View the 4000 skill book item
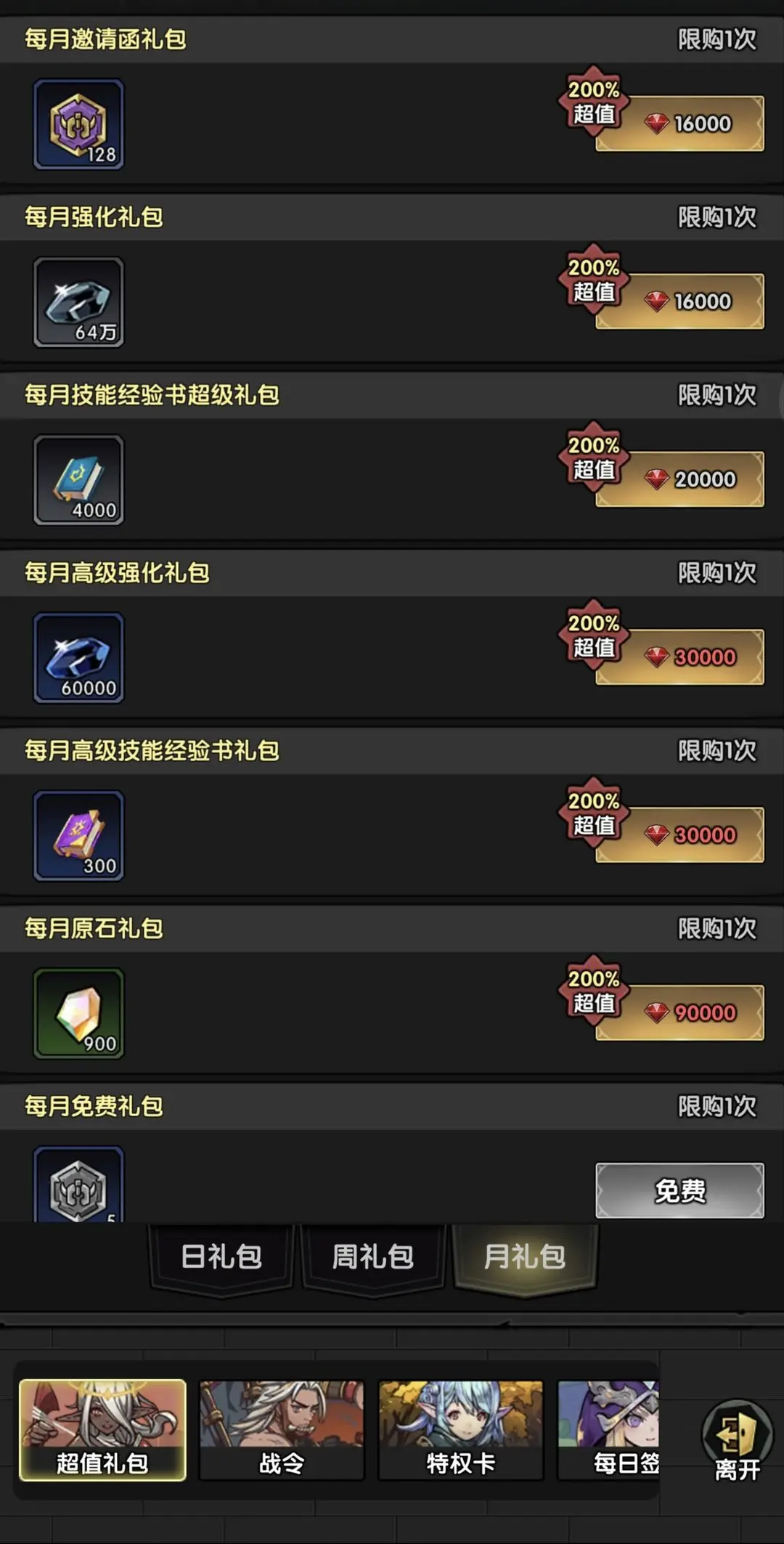784x1544 pixels. click(78, 480)
